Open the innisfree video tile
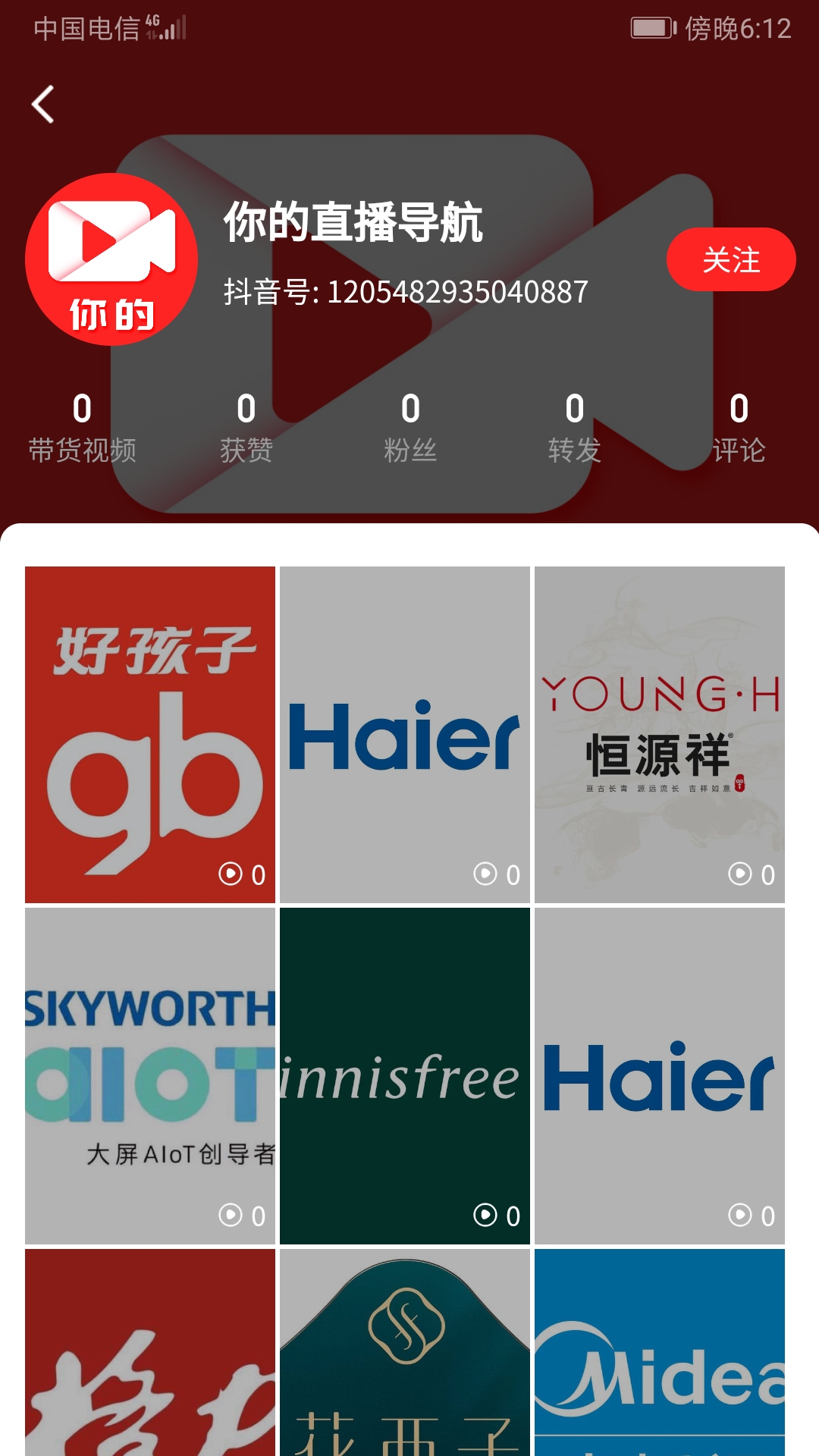The image size is (819, 1456). pos(404,1075)
